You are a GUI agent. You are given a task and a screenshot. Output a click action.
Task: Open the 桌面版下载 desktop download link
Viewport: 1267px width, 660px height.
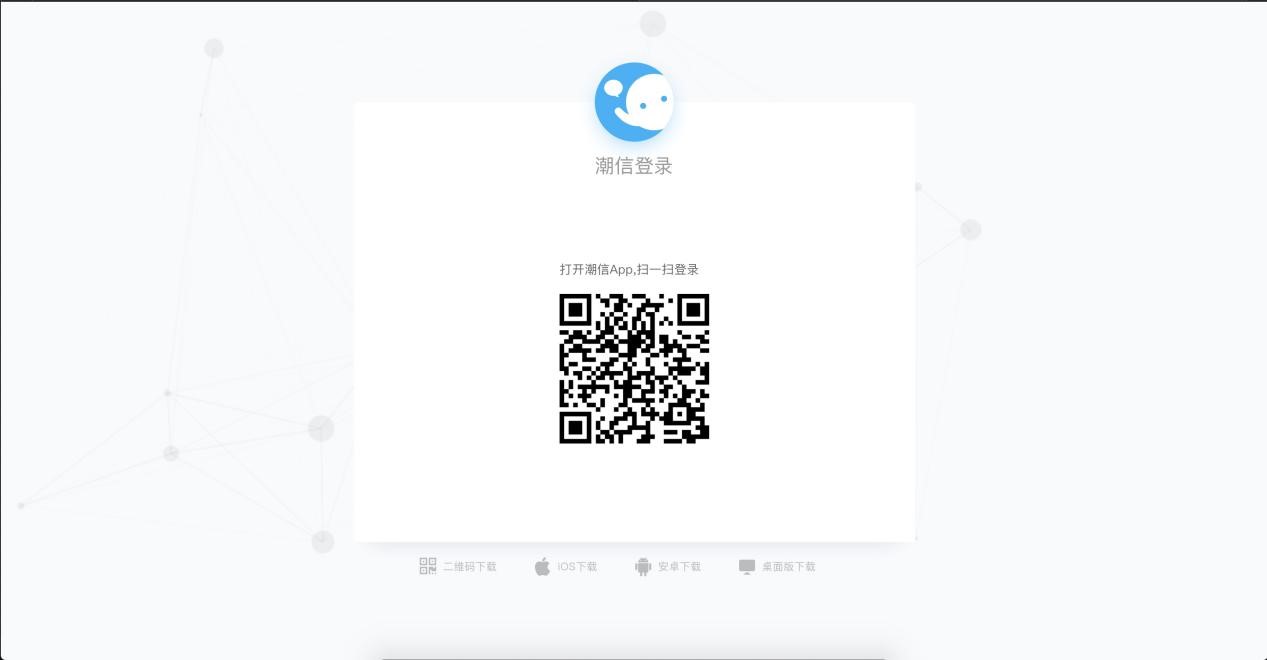(x=777, y=566)
